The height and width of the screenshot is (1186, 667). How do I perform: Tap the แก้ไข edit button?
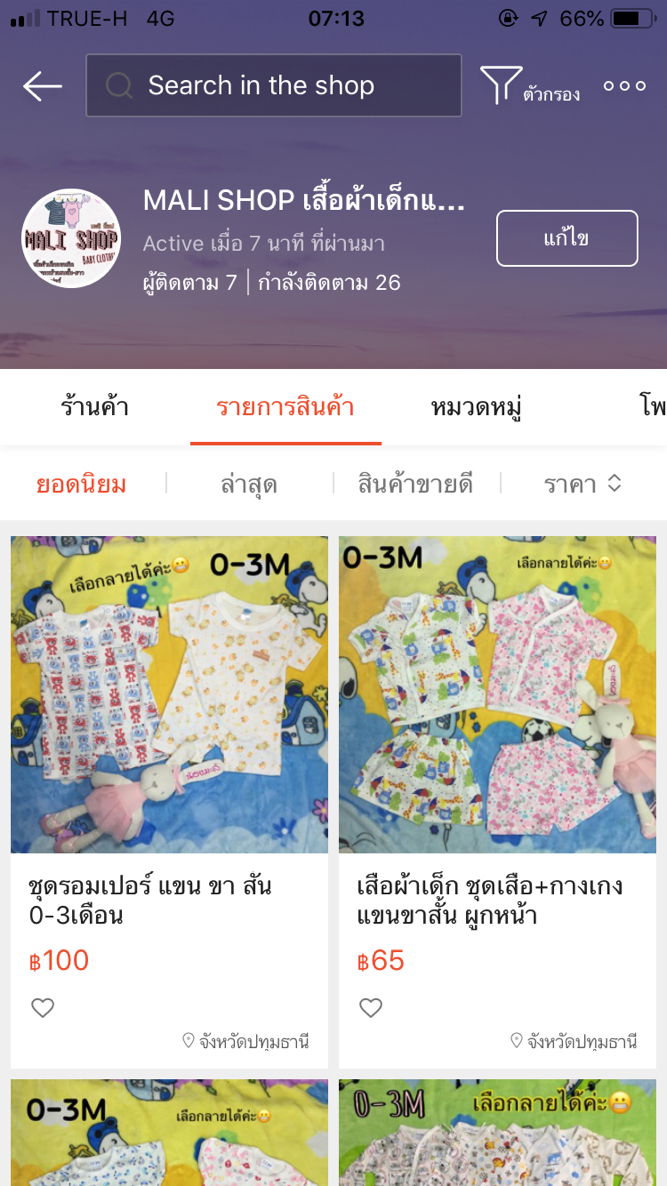click(566, 238)
